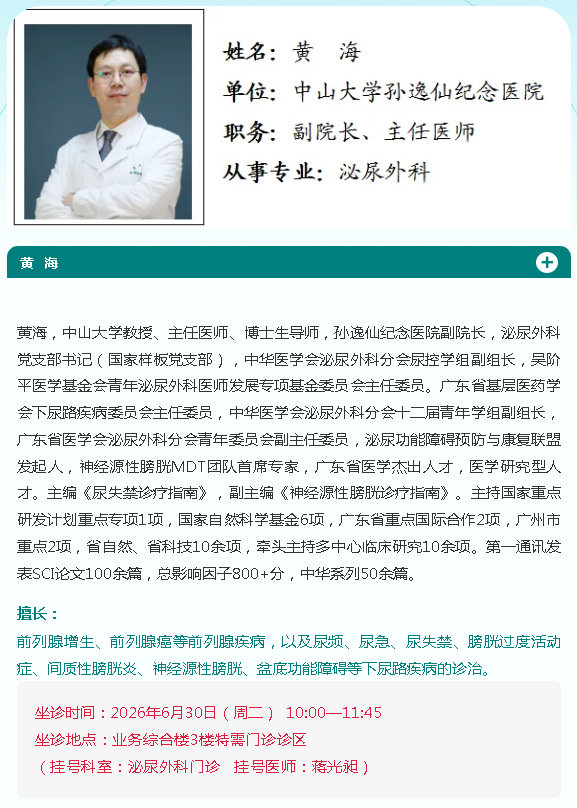The height and width of the screenshot is (808, 577).
Task: Expand the 黄海 section with plus icon
Action: [x=547, y=262]
